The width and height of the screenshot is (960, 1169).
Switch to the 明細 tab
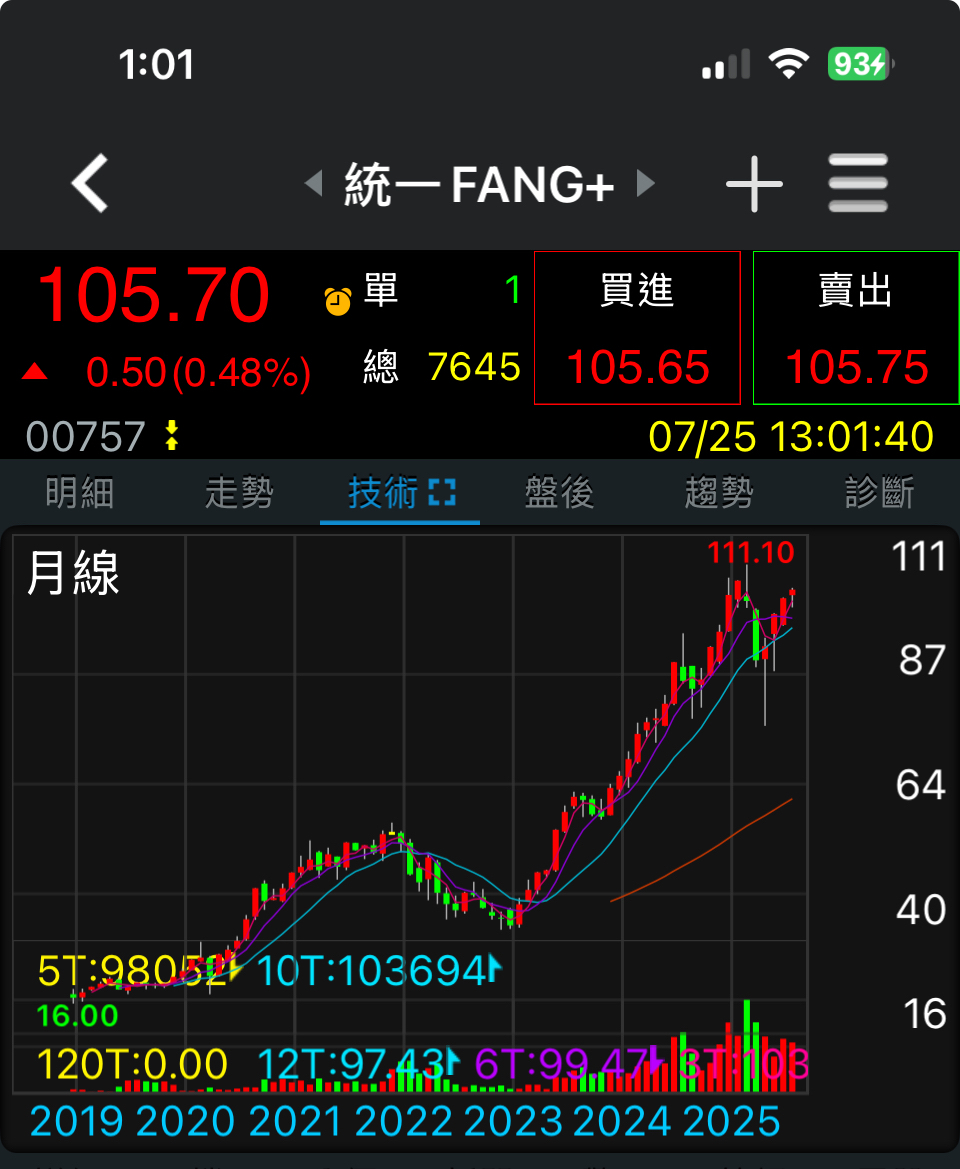[x=80, y=493]
